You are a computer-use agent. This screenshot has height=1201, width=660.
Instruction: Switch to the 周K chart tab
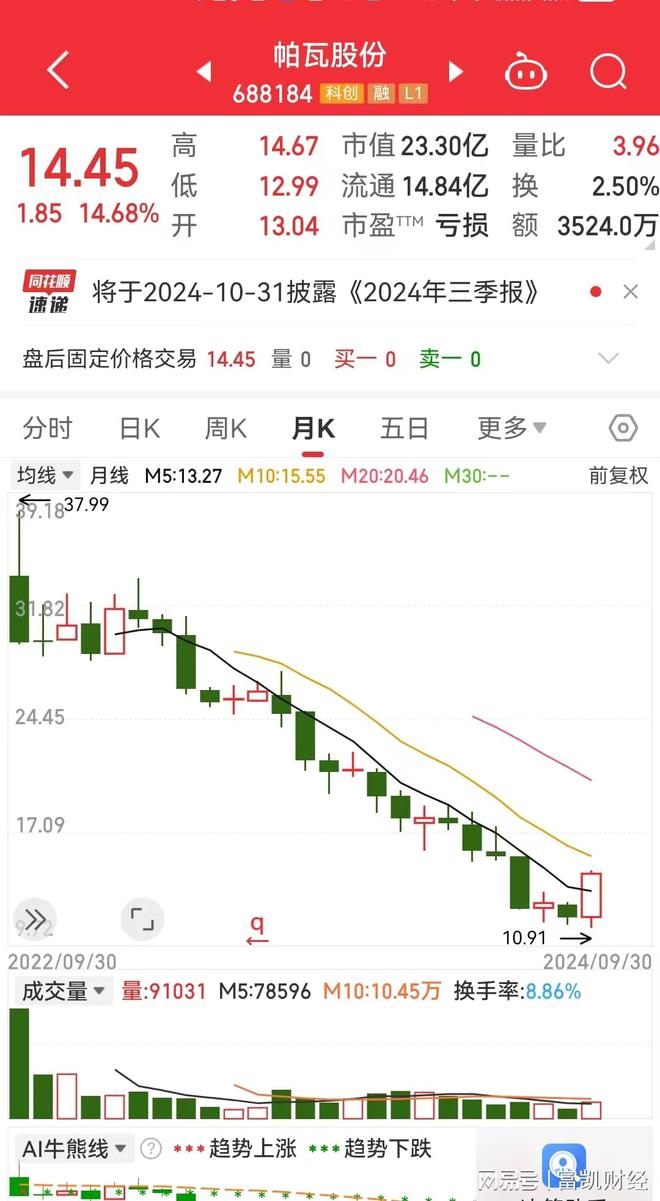click(x=226, y=429)
